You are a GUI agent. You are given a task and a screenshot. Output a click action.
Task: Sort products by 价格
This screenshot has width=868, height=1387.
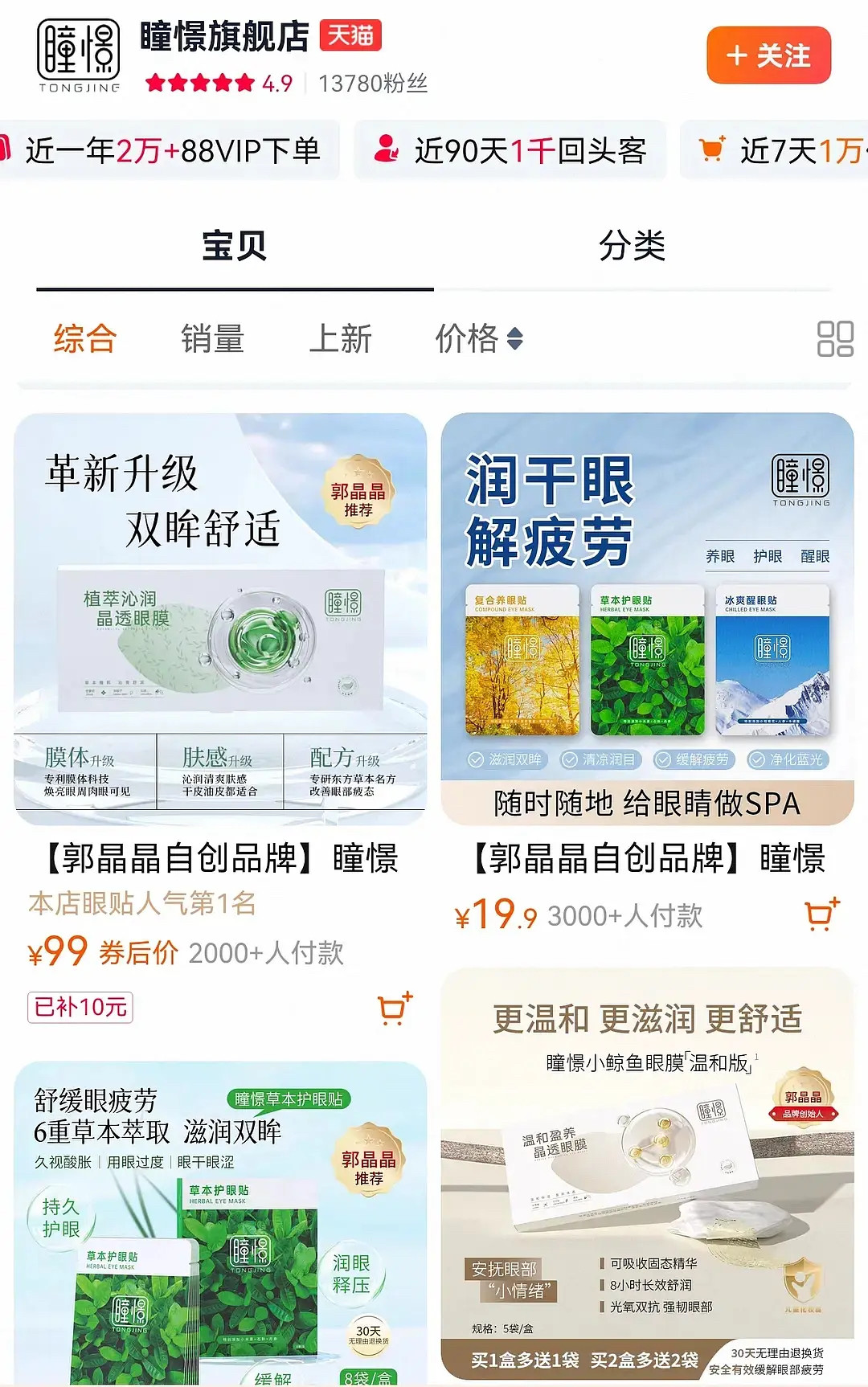click(x=478, y=339)
